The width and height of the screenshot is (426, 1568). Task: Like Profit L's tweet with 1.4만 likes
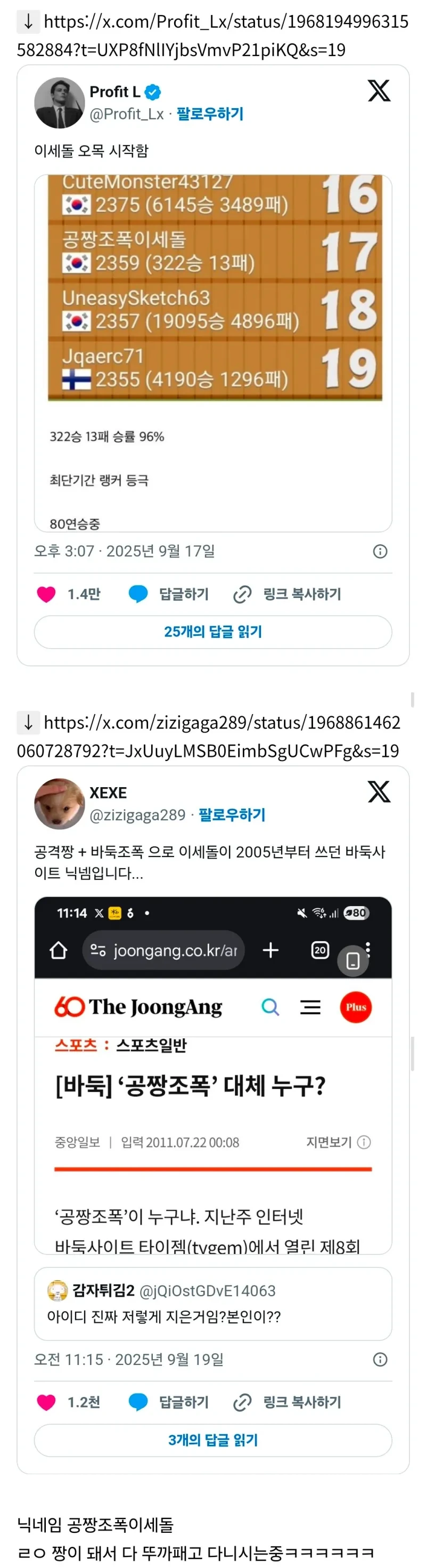click(47, 594)
